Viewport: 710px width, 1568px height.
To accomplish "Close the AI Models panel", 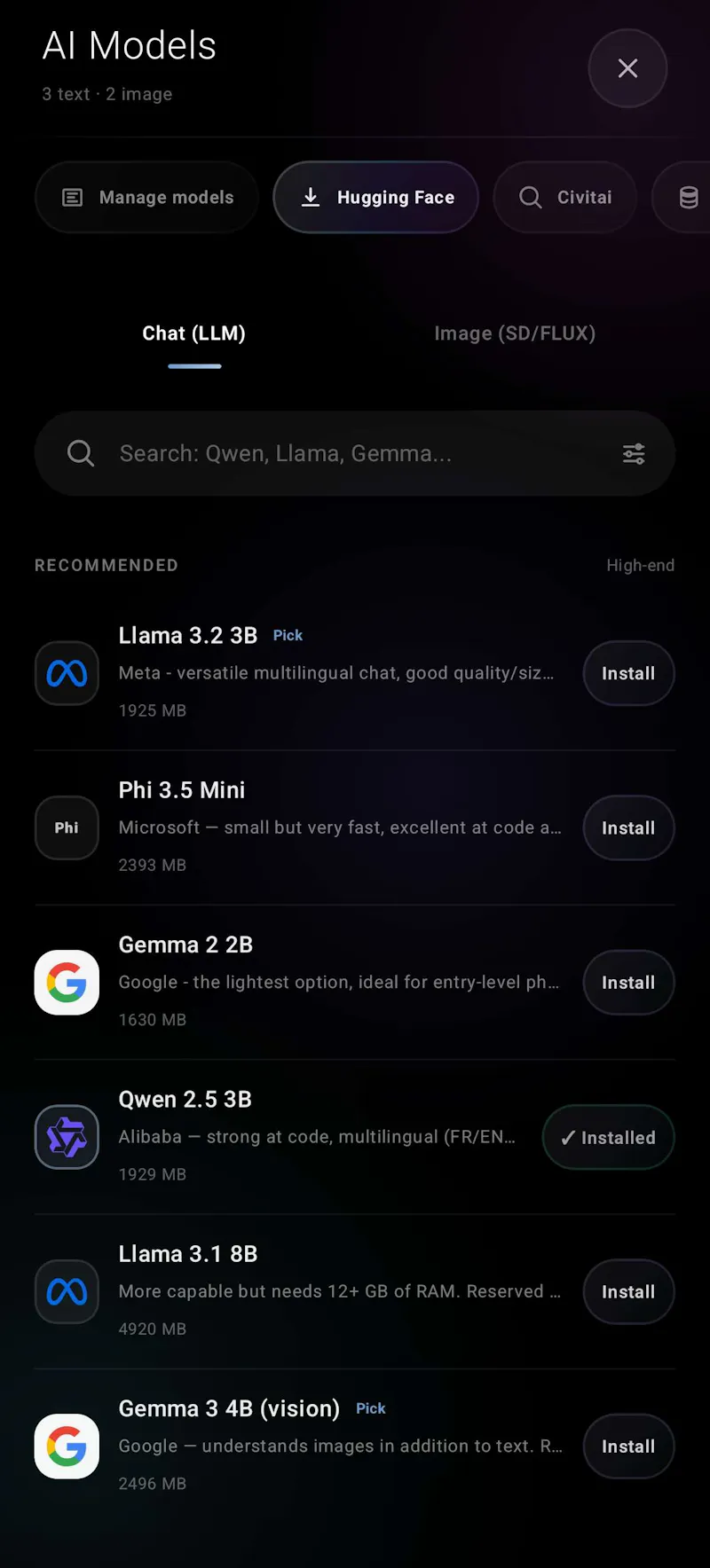I will click(627, 68).
